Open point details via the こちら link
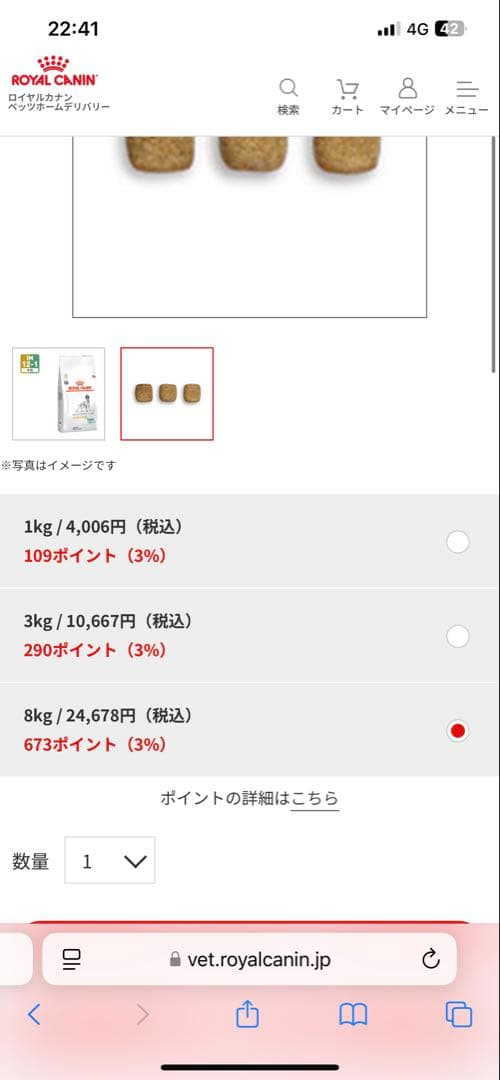 coord(315,799)
